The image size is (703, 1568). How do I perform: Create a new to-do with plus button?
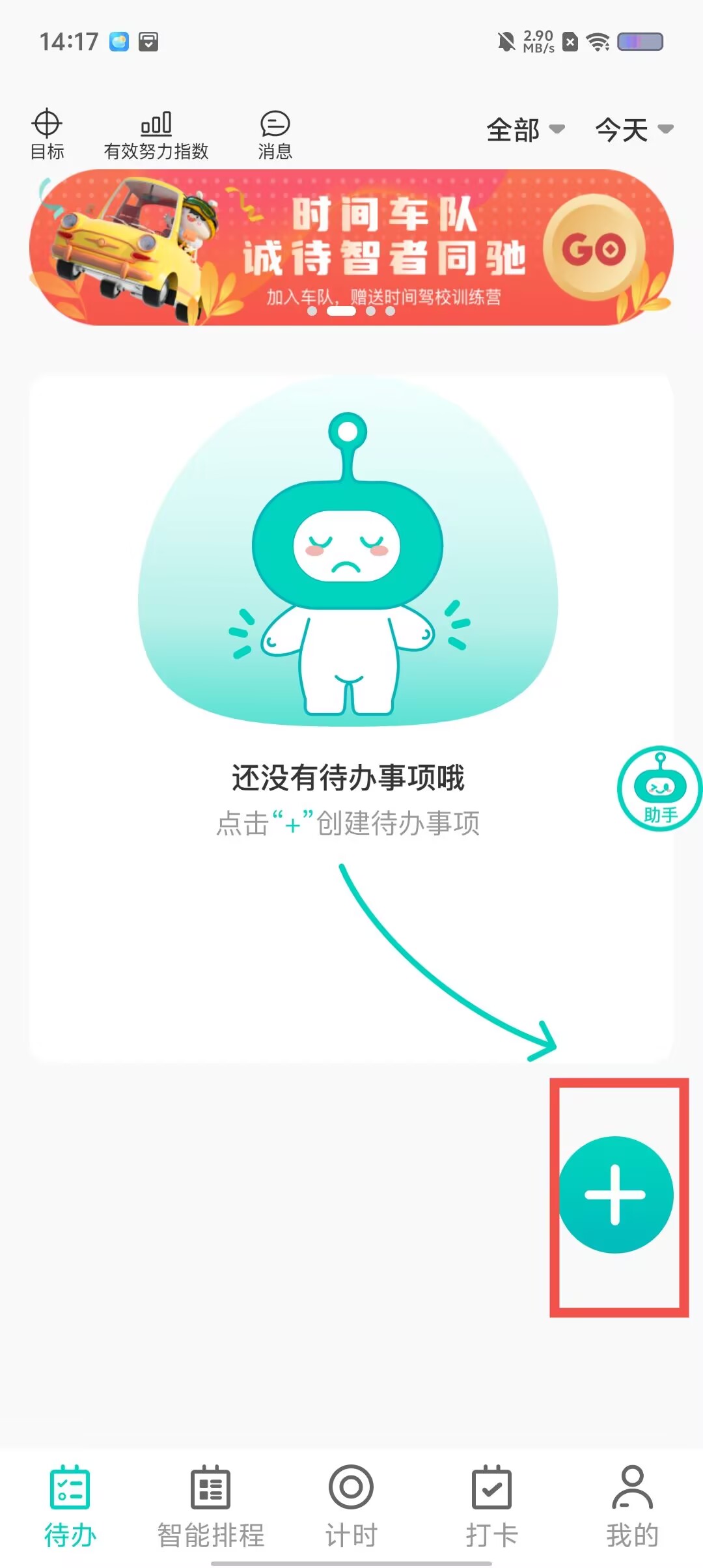tap(616, 1194)
